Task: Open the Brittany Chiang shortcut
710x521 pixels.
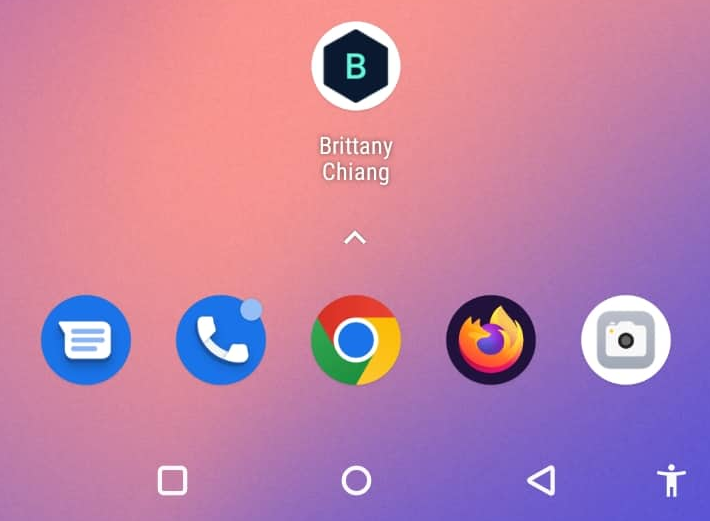Action: click(355, 66)
